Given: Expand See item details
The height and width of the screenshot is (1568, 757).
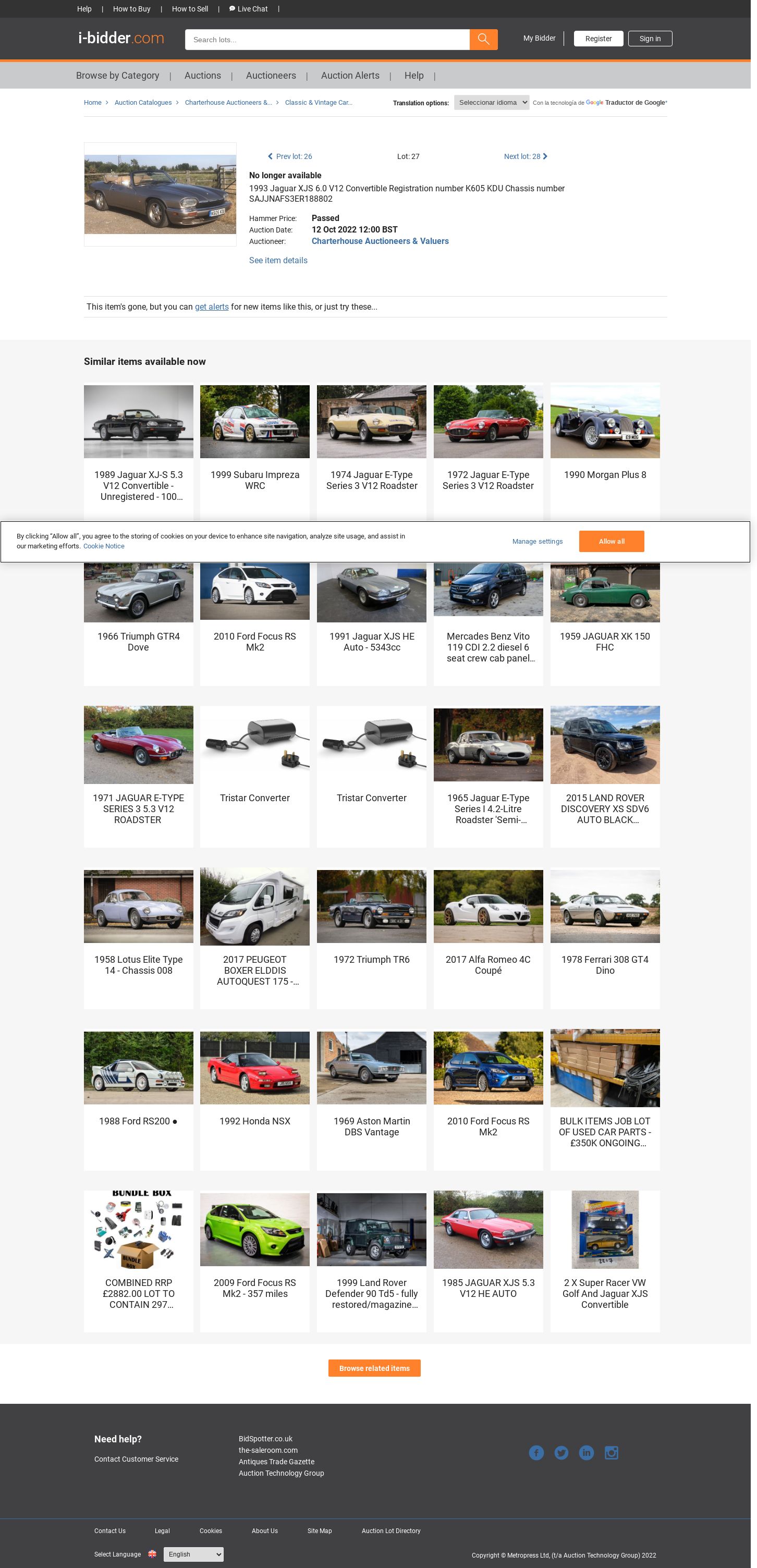Looking at the screenshot, I should [278, 260].
